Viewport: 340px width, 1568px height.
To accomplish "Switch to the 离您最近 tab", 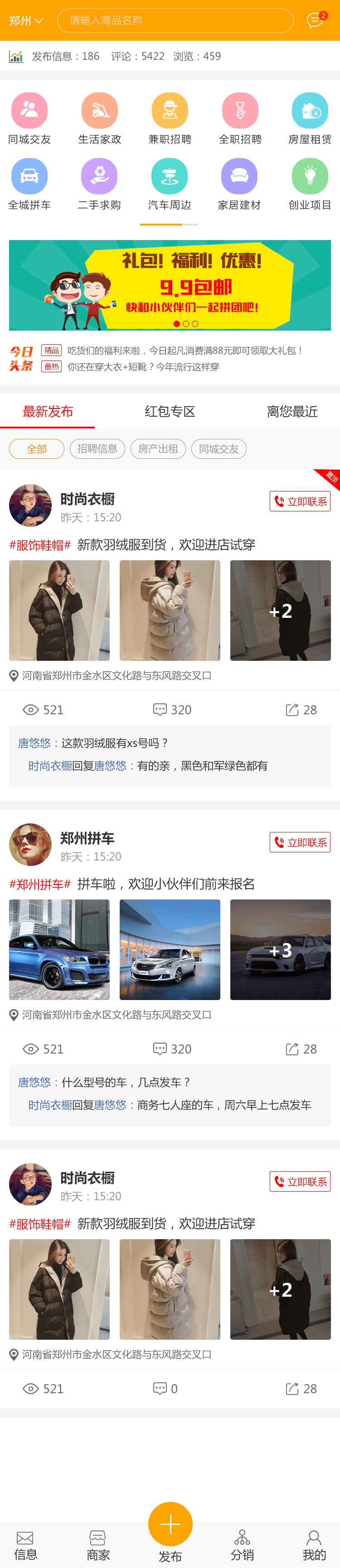I will point(292,412).
